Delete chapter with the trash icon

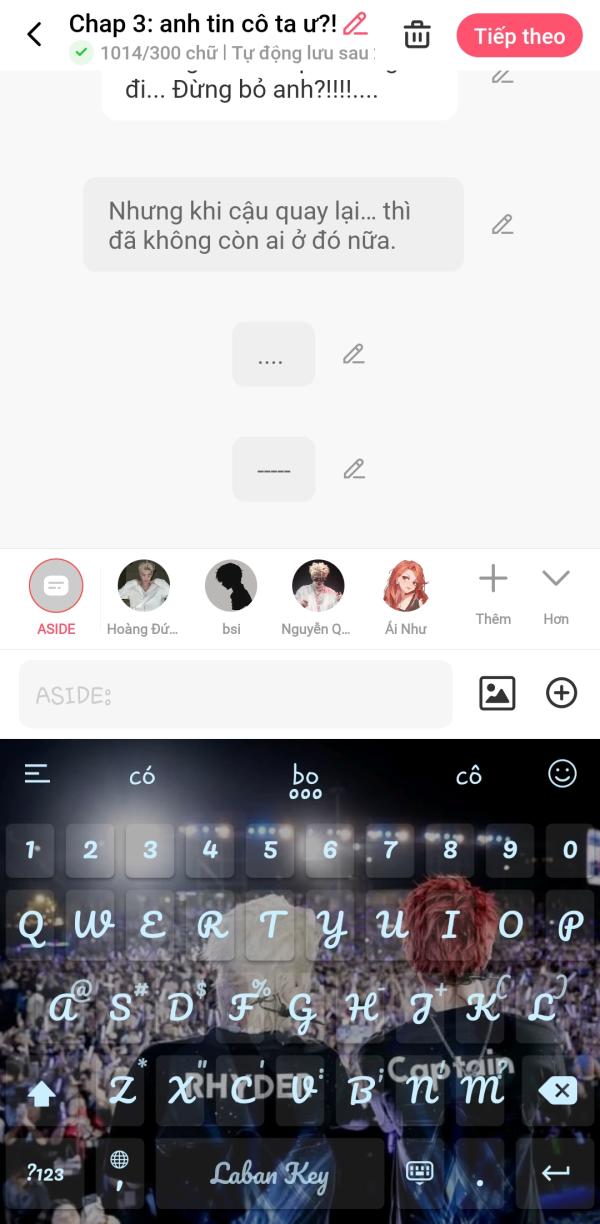coord(417,35)
